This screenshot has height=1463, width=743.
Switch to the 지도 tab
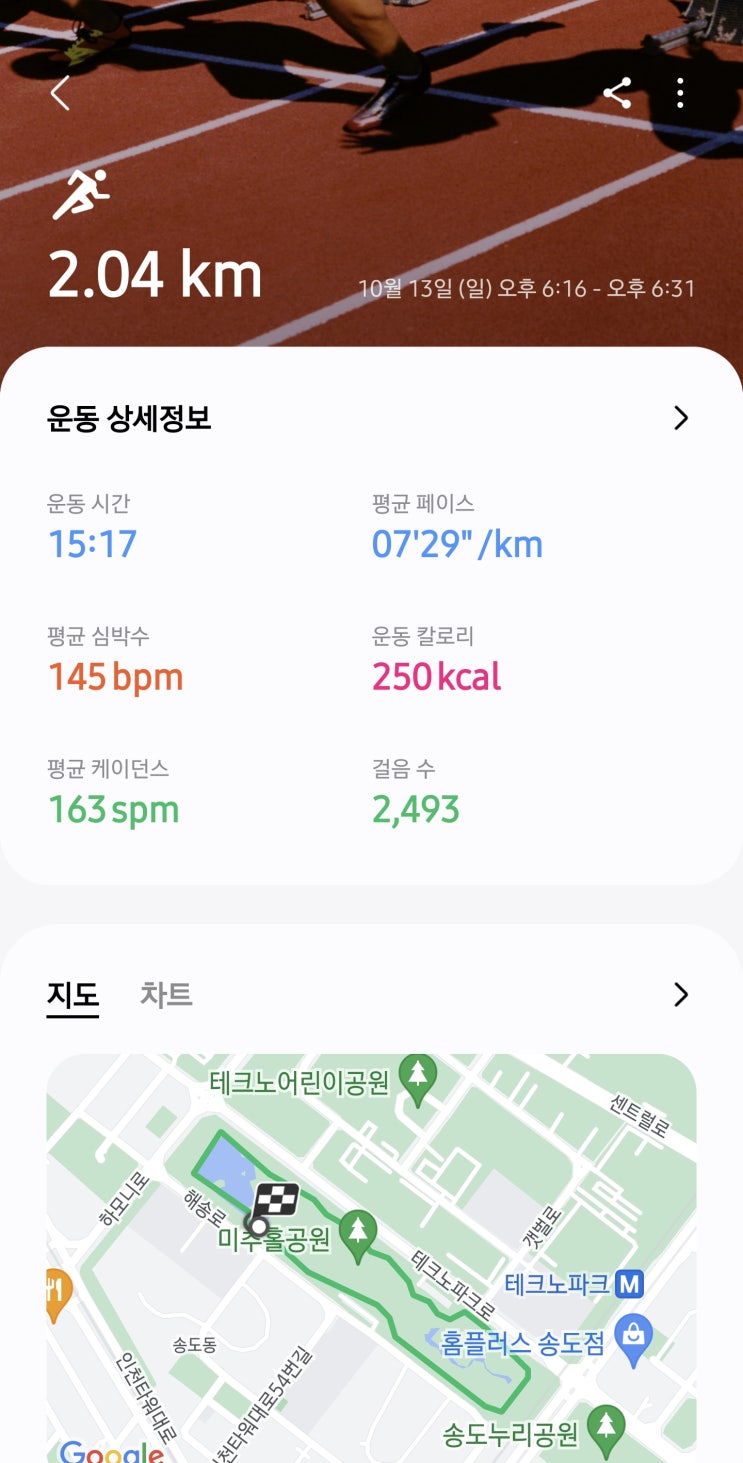pos(73,995)
